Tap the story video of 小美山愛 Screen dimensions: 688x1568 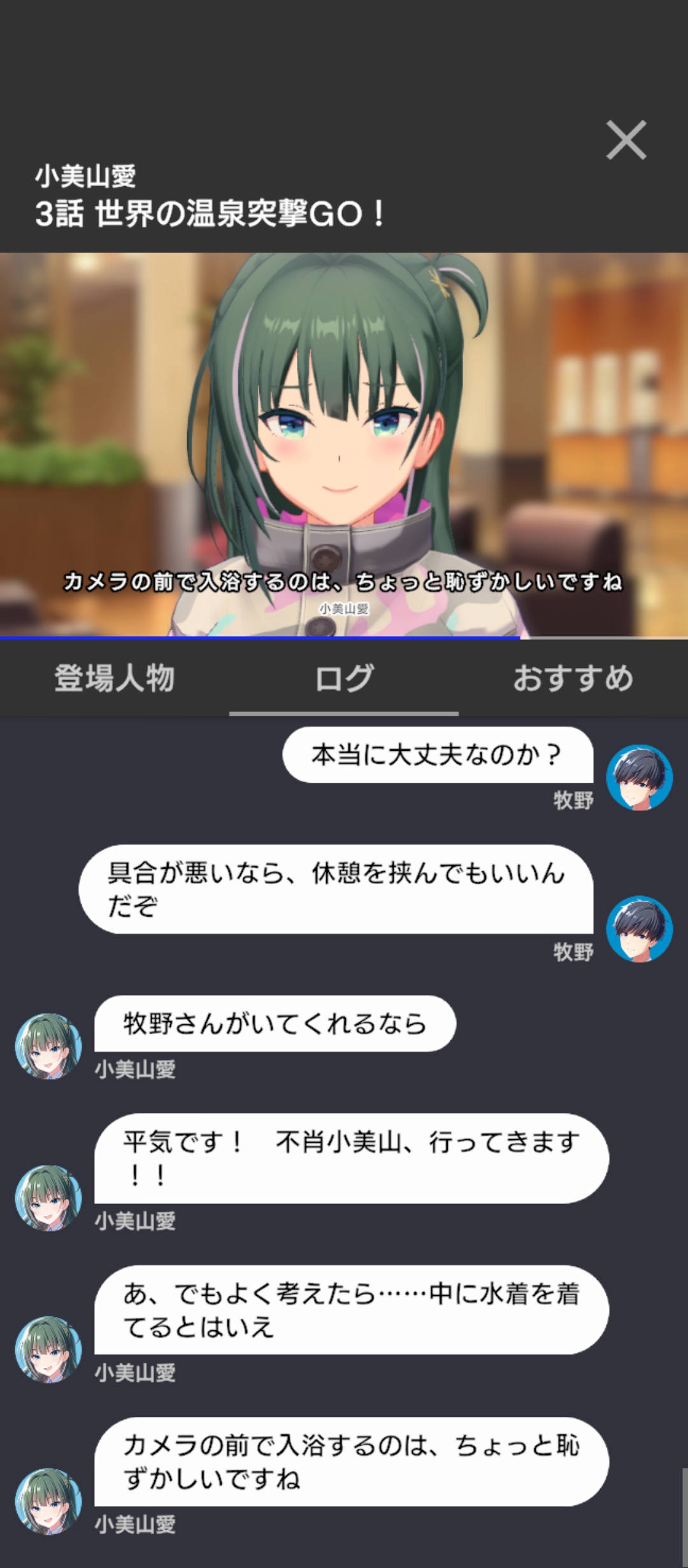point(344,445)
